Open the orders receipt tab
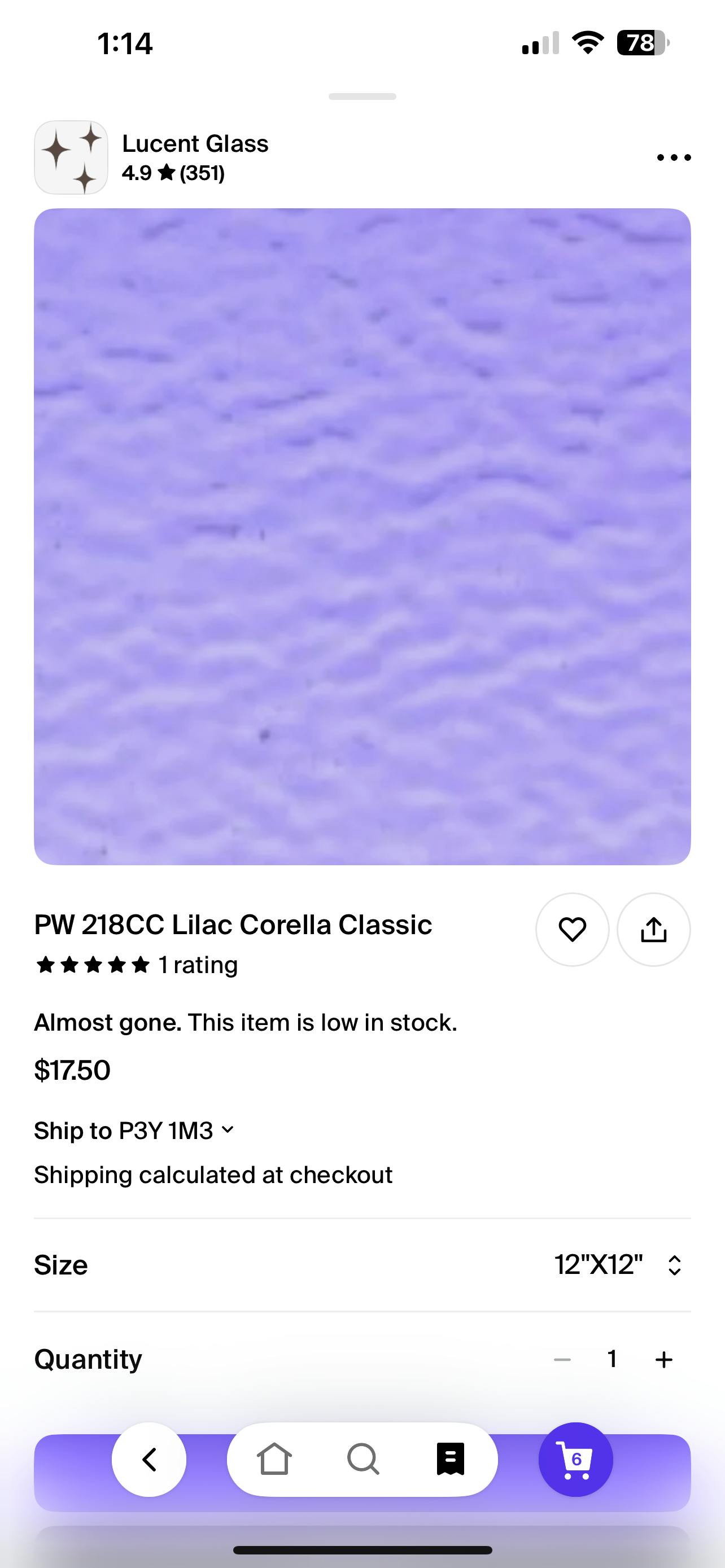This screenshot has height=1568, width=725. coord(451,1459)
